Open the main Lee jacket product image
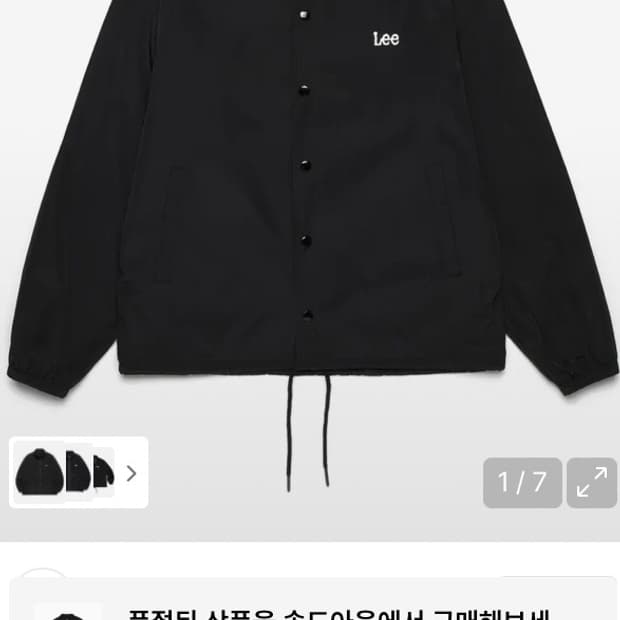The width and height of the screenshot is (620, 620). tap(310, 245)
